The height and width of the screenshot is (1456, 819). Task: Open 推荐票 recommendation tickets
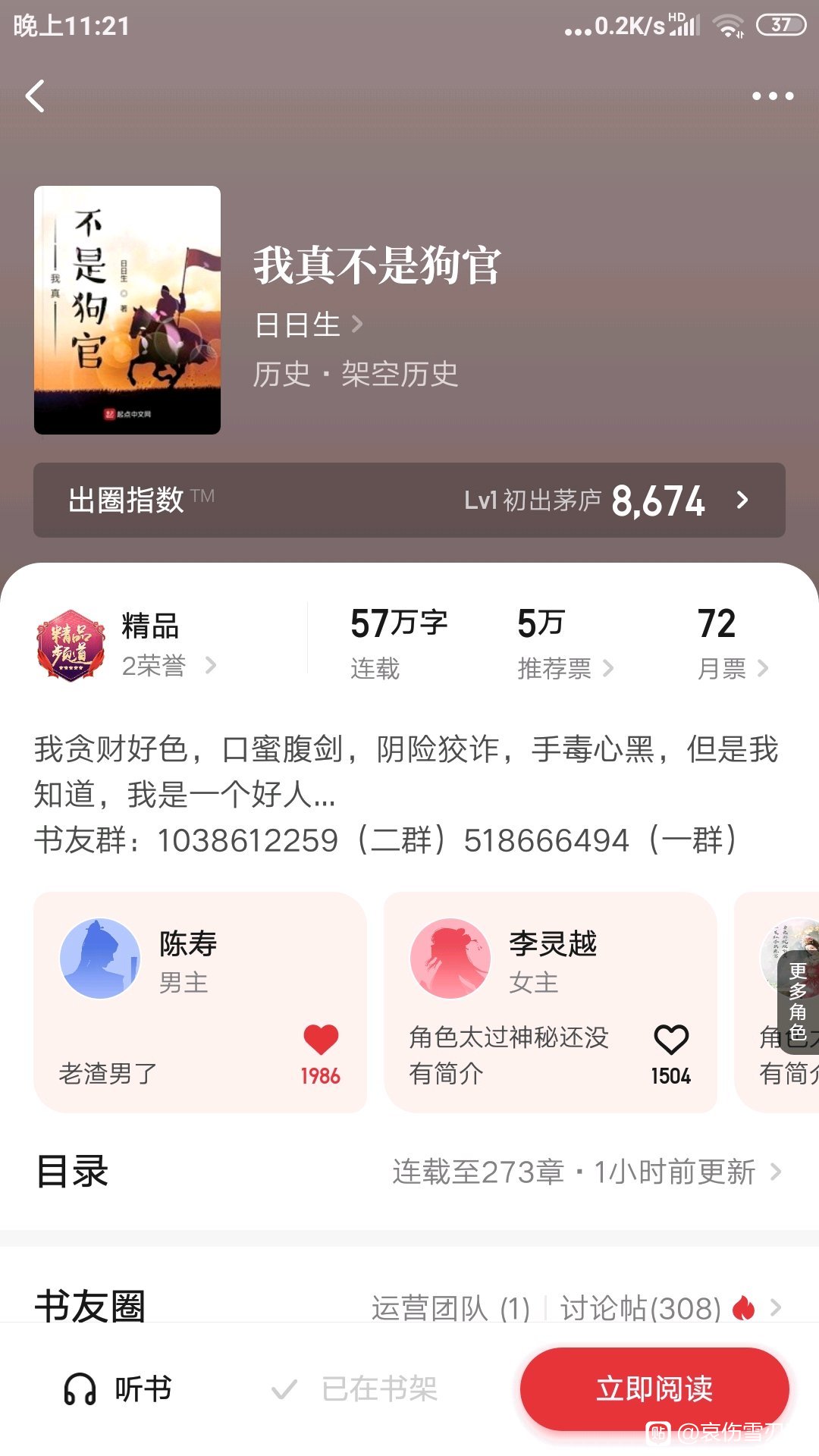click(564, 668)
